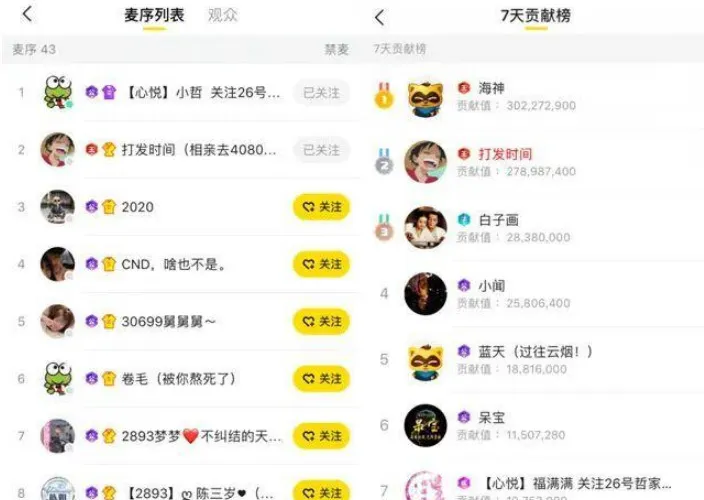Switch to the 观众 tab

tap(223, 15)
